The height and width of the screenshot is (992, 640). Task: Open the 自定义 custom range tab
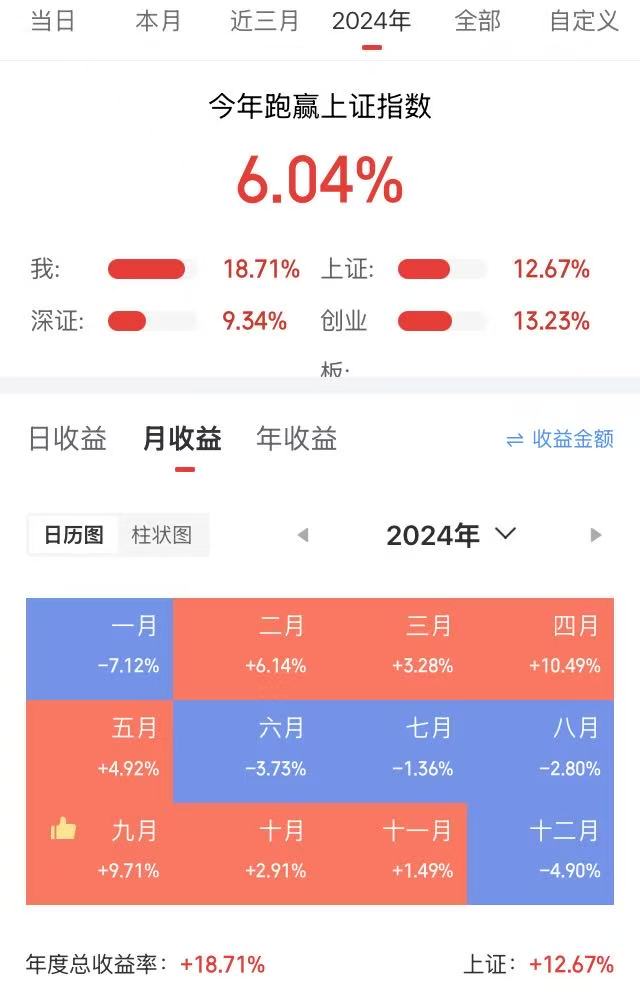tap(584, 21)
